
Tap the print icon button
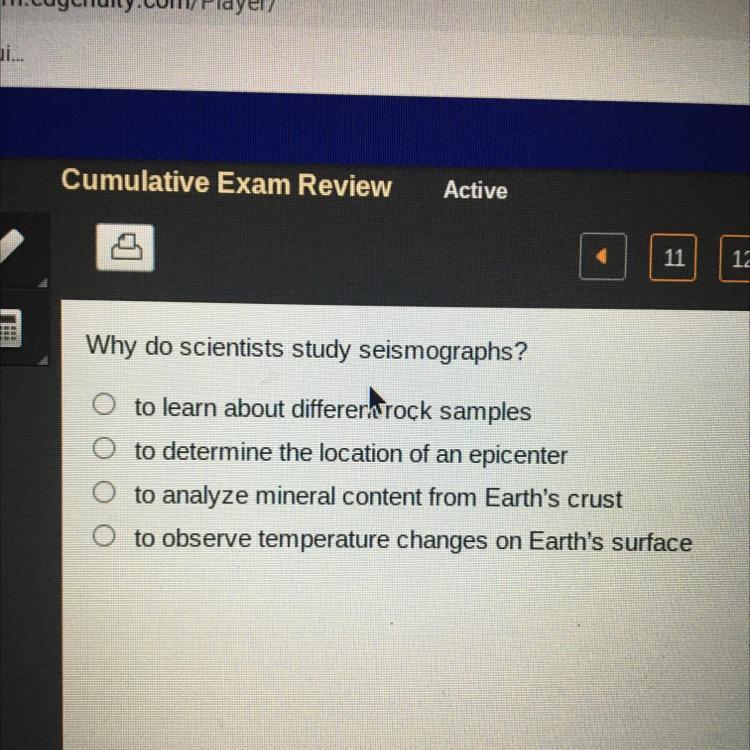(x=125, y=248)
